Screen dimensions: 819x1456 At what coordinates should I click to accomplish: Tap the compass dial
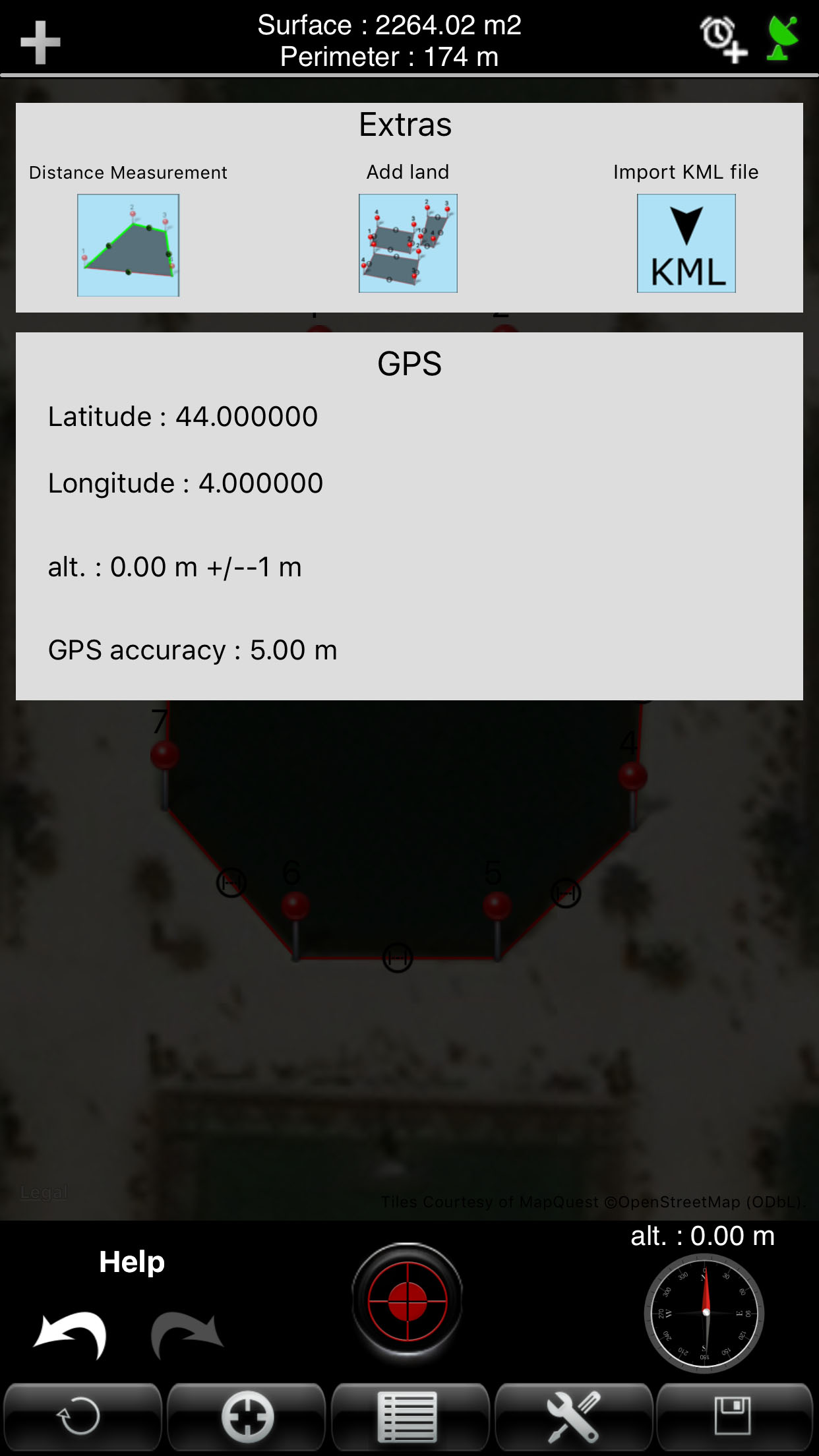coord(704,1313)
